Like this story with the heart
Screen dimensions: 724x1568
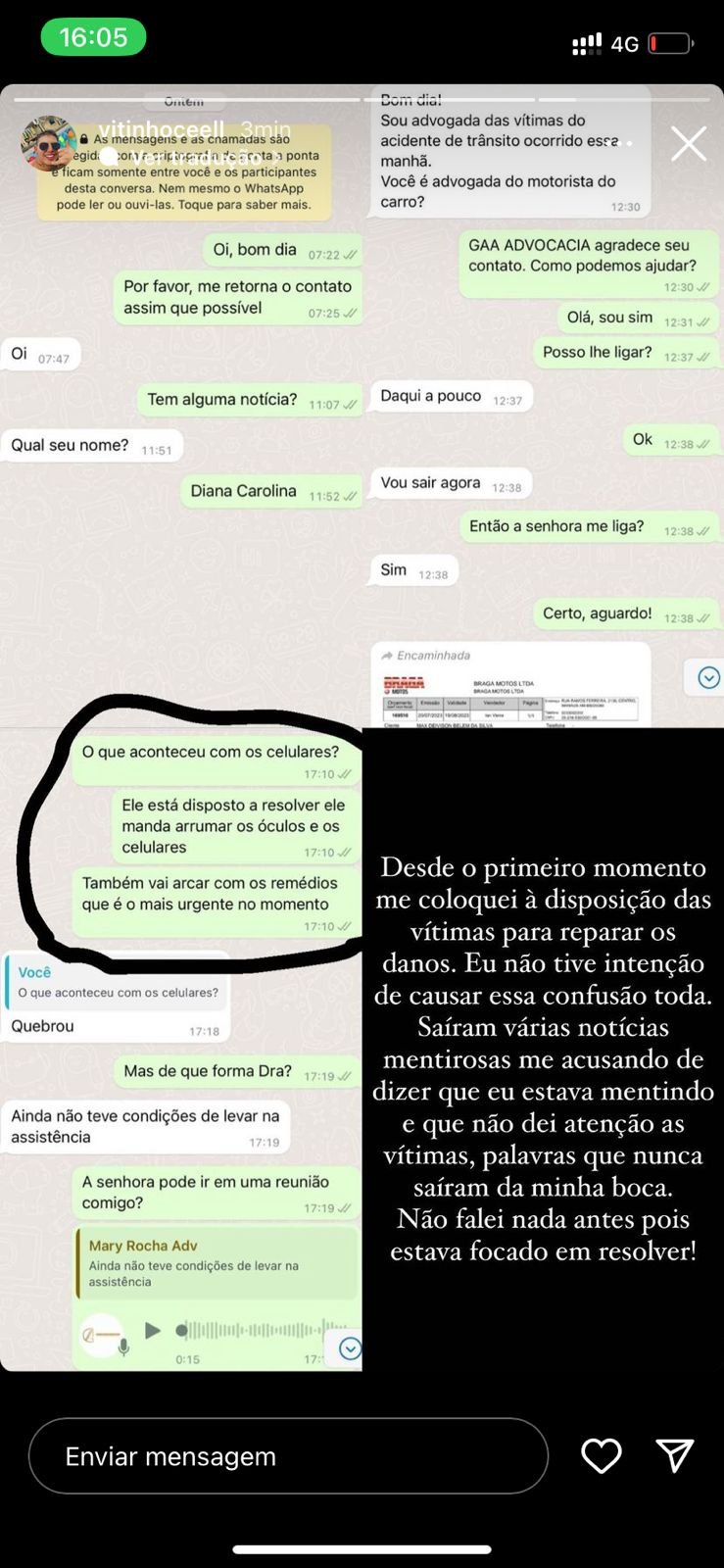[x=601, y=1456]
